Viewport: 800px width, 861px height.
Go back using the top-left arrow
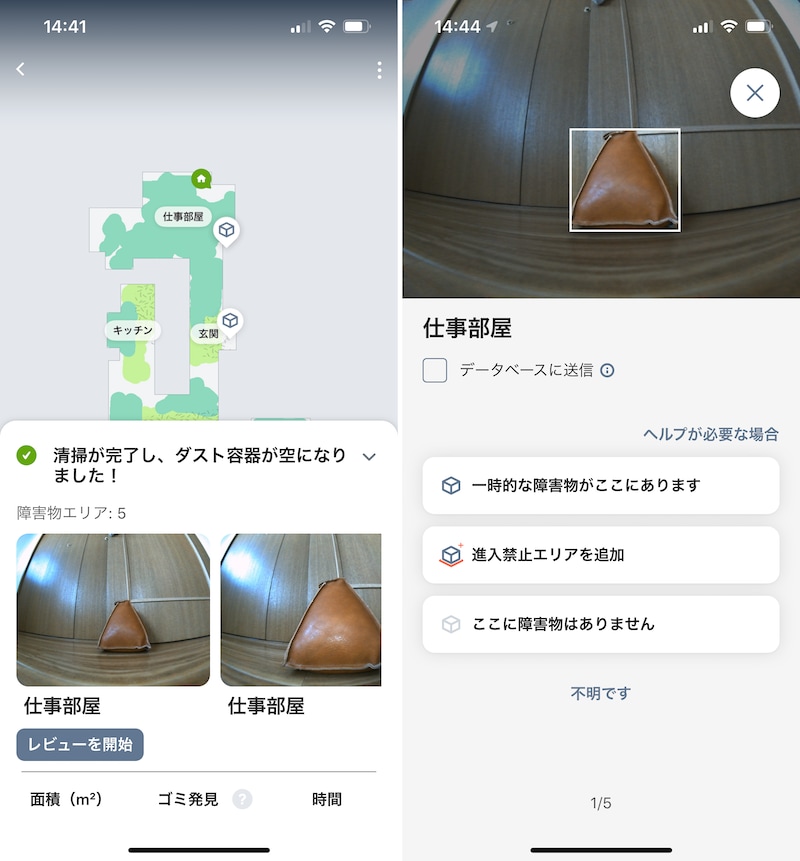pyautogui.click(x=20, y=69)
